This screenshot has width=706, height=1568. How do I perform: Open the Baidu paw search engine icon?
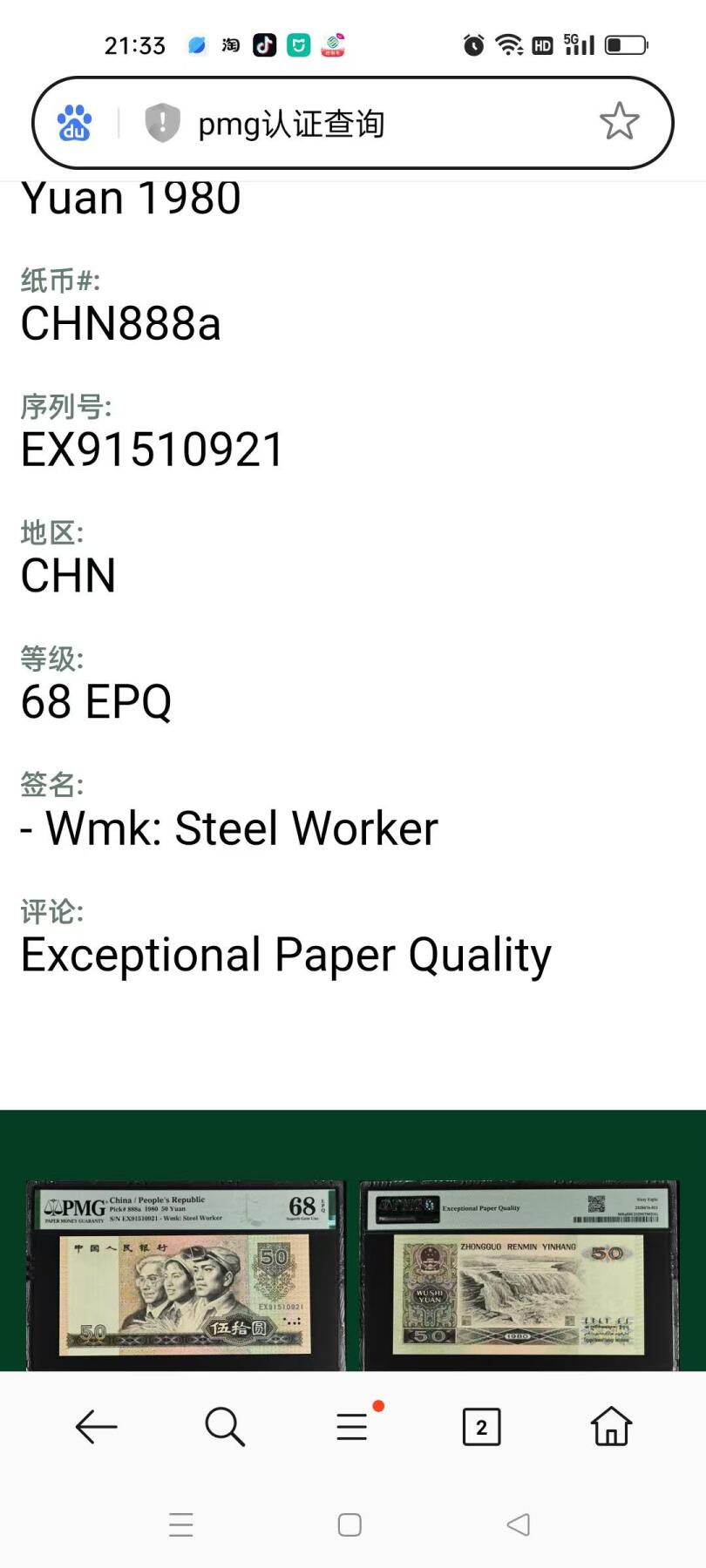pyautogui.click(x=75, y=123)
